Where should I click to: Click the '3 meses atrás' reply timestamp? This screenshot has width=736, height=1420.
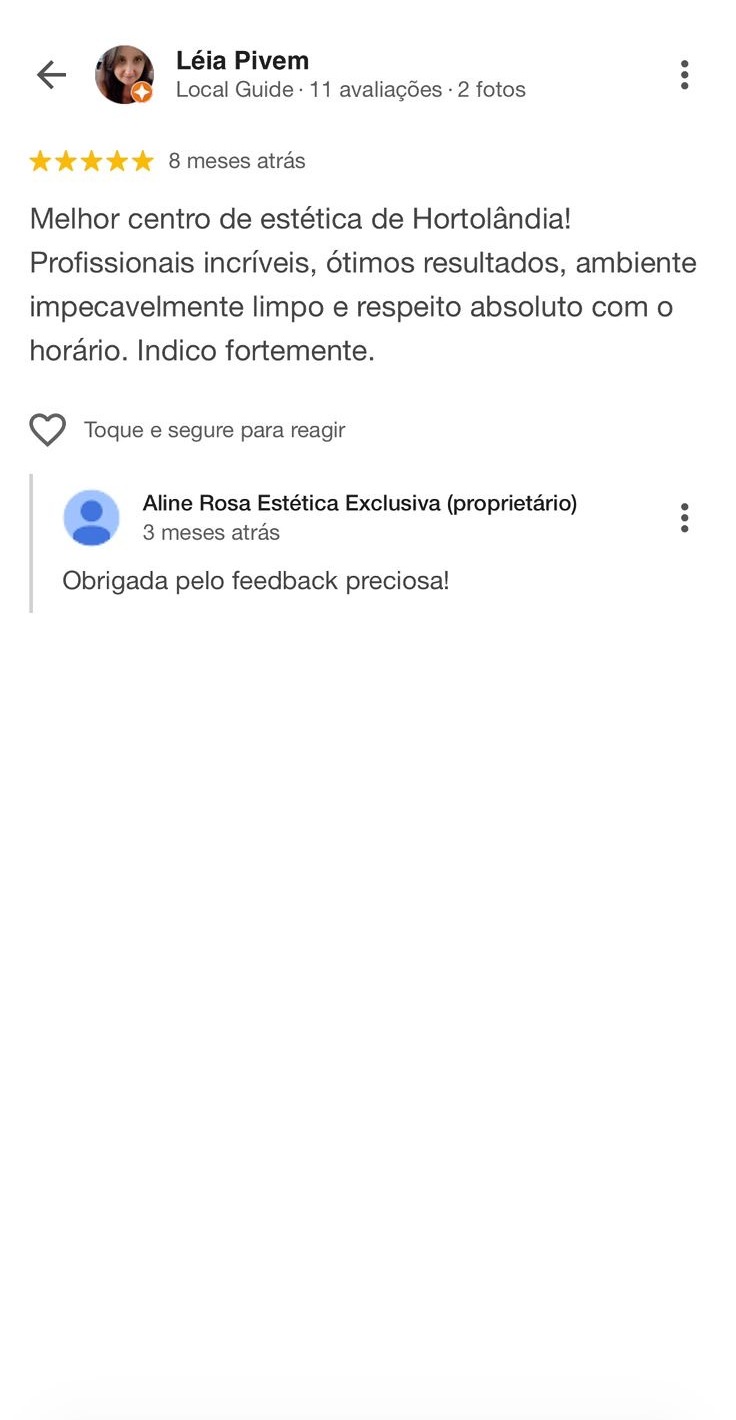[211, 533]
